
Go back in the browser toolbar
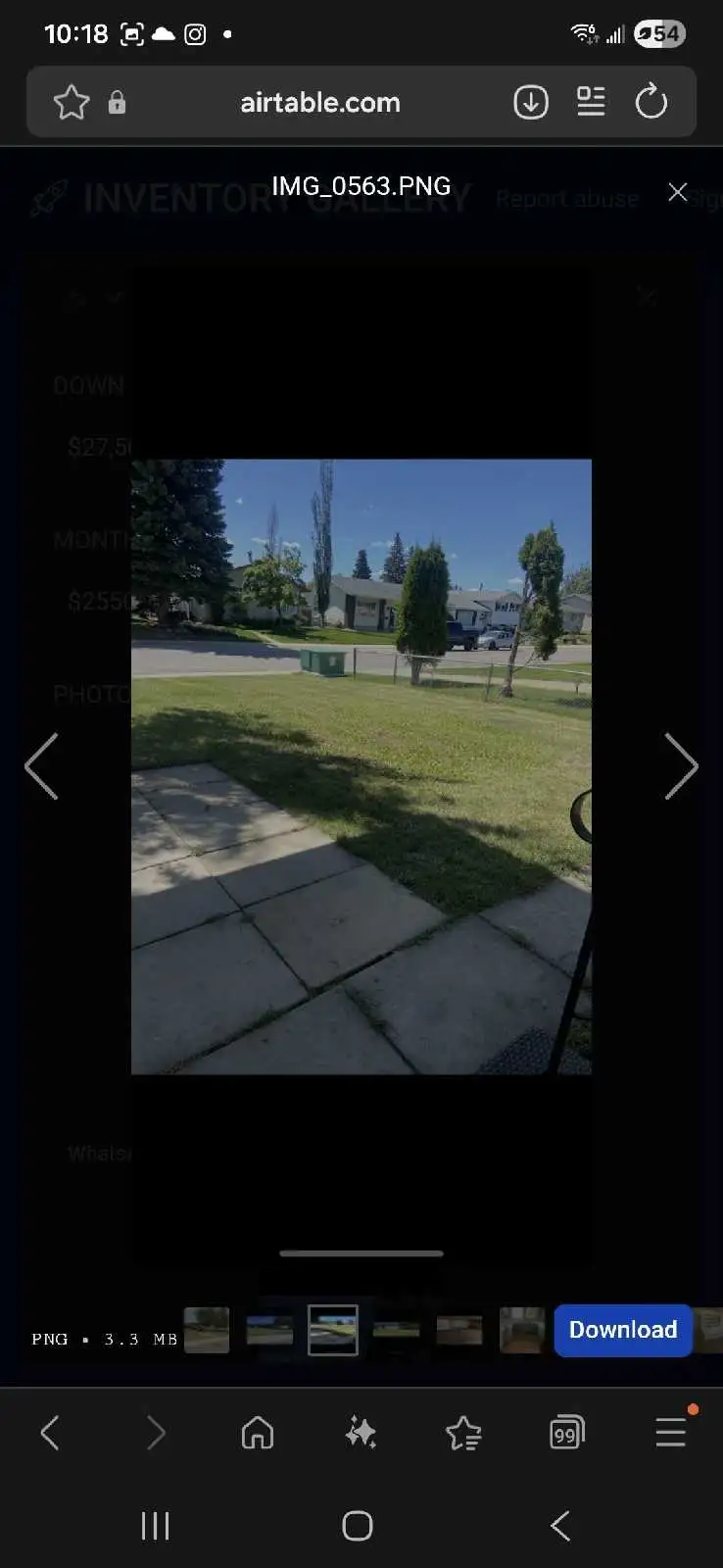(x=50, y=1433)
